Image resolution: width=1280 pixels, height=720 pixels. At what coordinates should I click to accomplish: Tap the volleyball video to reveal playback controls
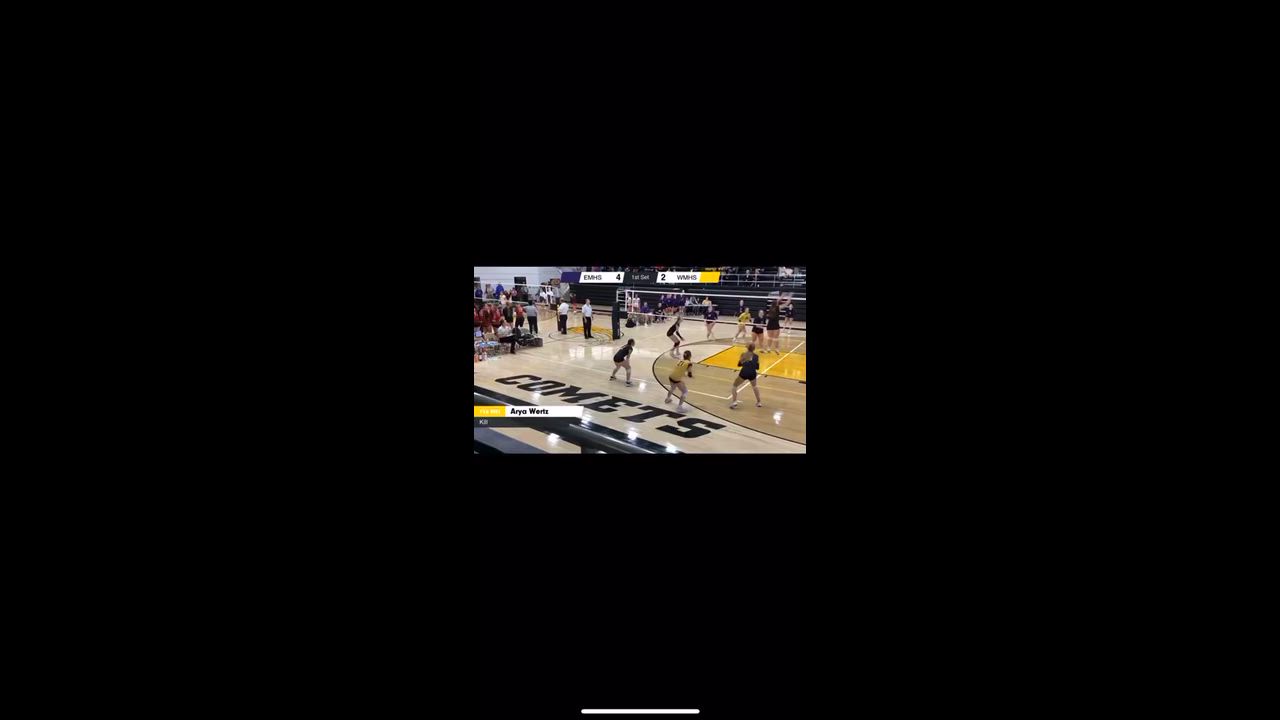[x=639, y=360]
